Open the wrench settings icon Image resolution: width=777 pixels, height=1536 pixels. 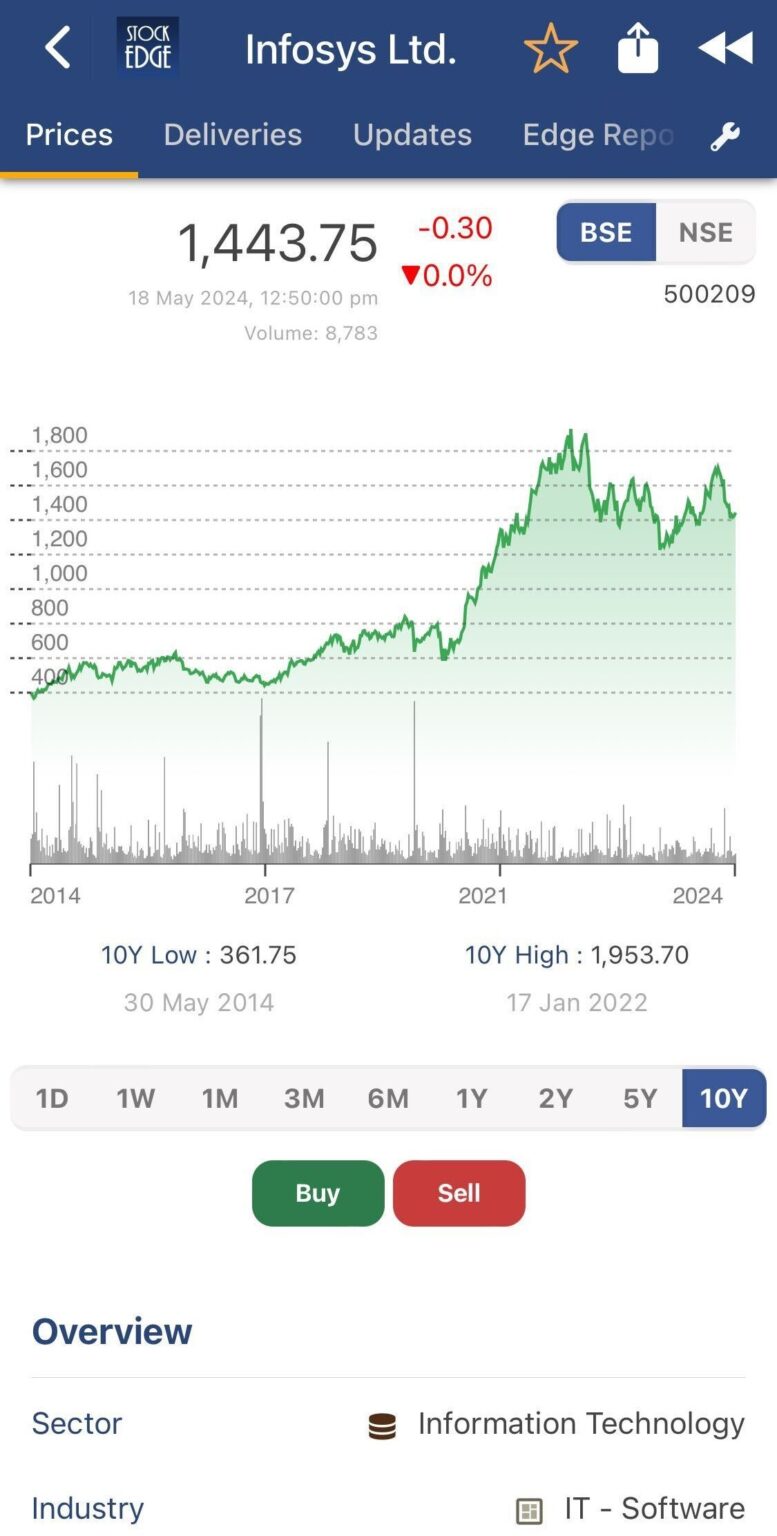tap(725, 136)
